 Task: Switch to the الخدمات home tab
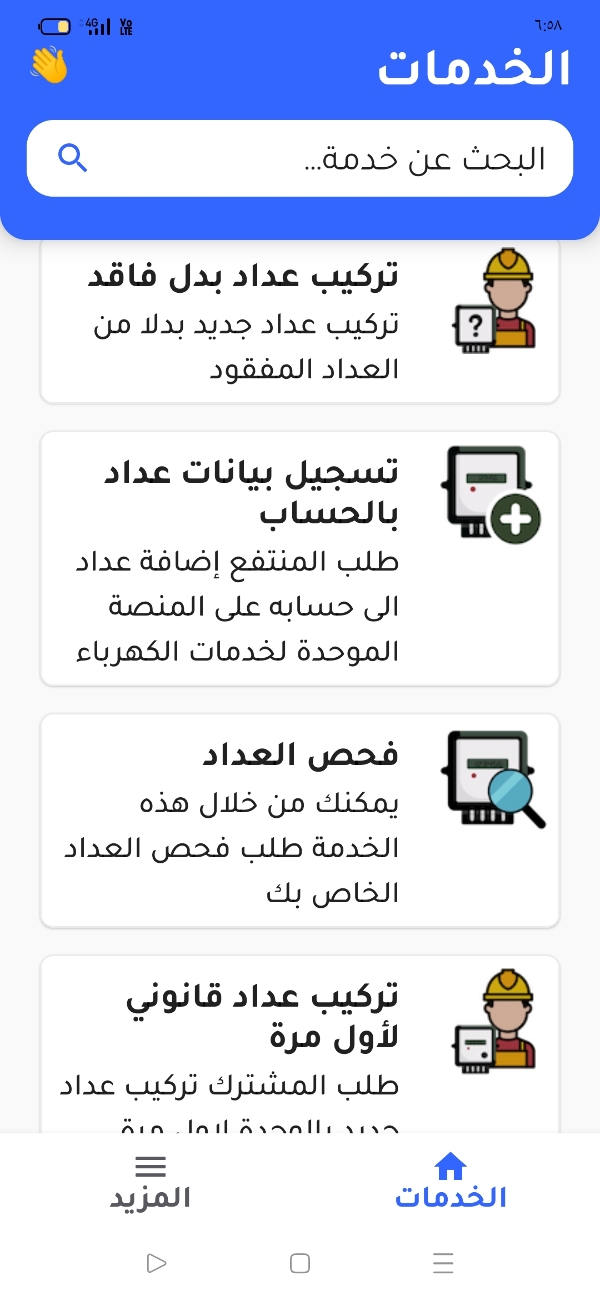pyautogui.click(x=450, y=1182)
